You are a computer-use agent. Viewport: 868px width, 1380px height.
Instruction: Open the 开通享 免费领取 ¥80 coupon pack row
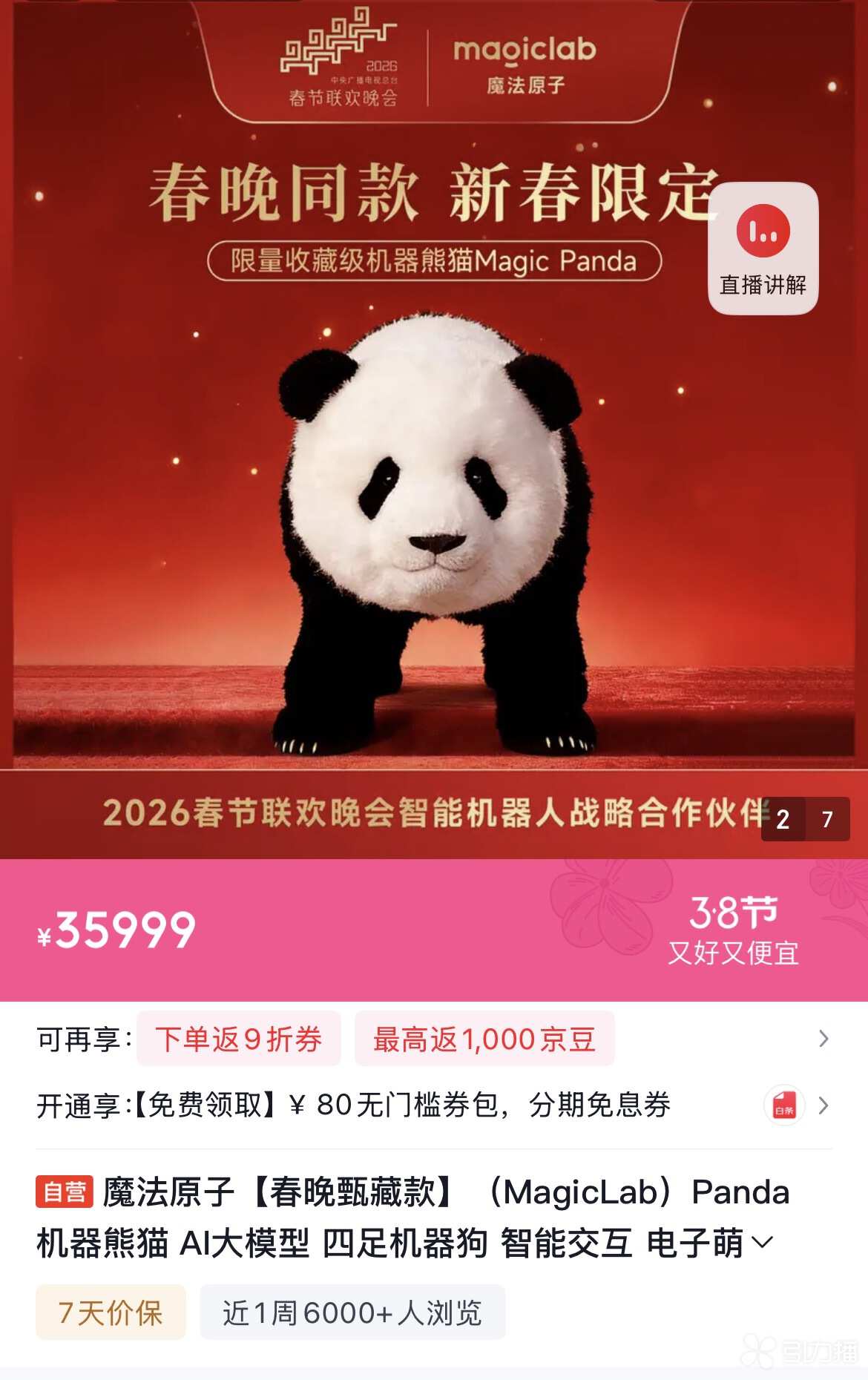coord(430,1105)
